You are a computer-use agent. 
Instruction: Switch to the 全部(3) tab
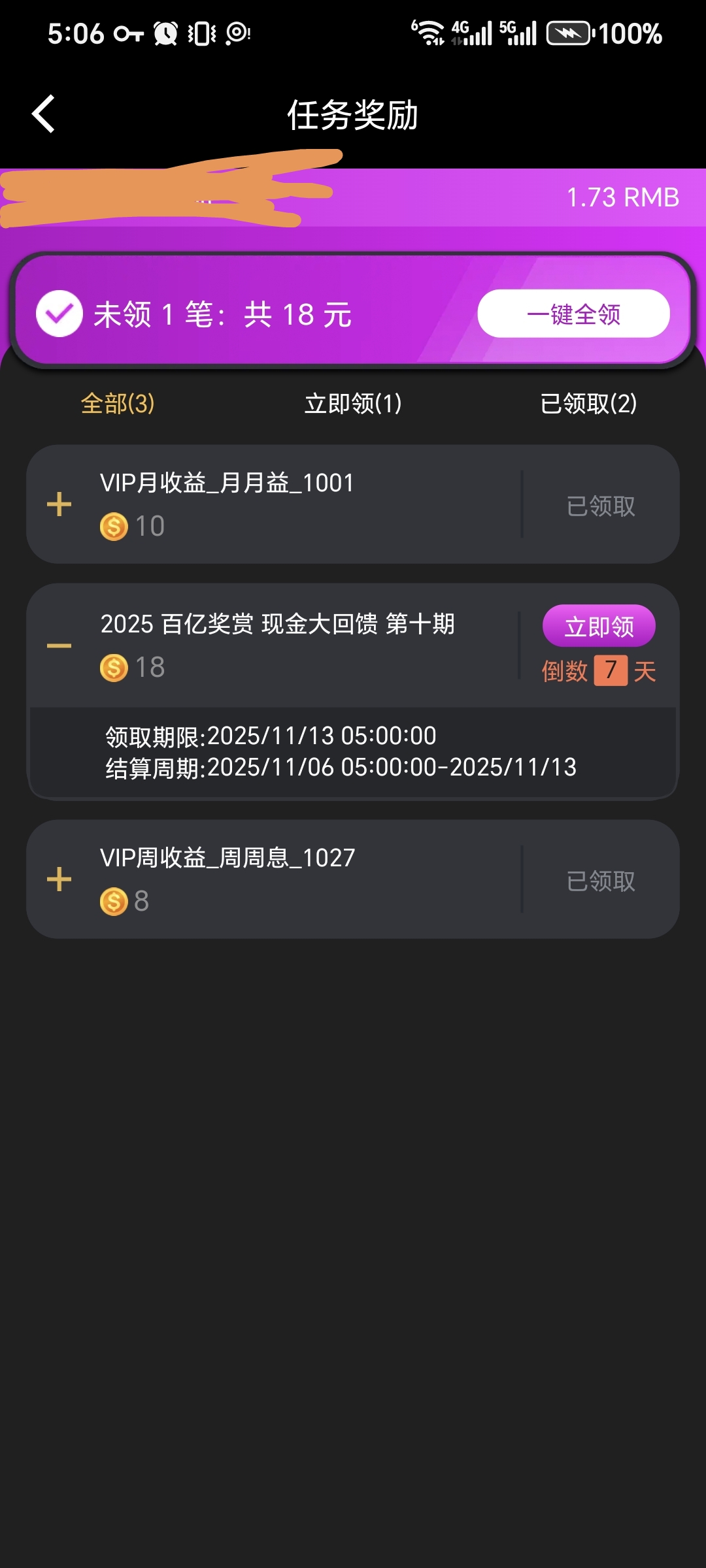118,404
